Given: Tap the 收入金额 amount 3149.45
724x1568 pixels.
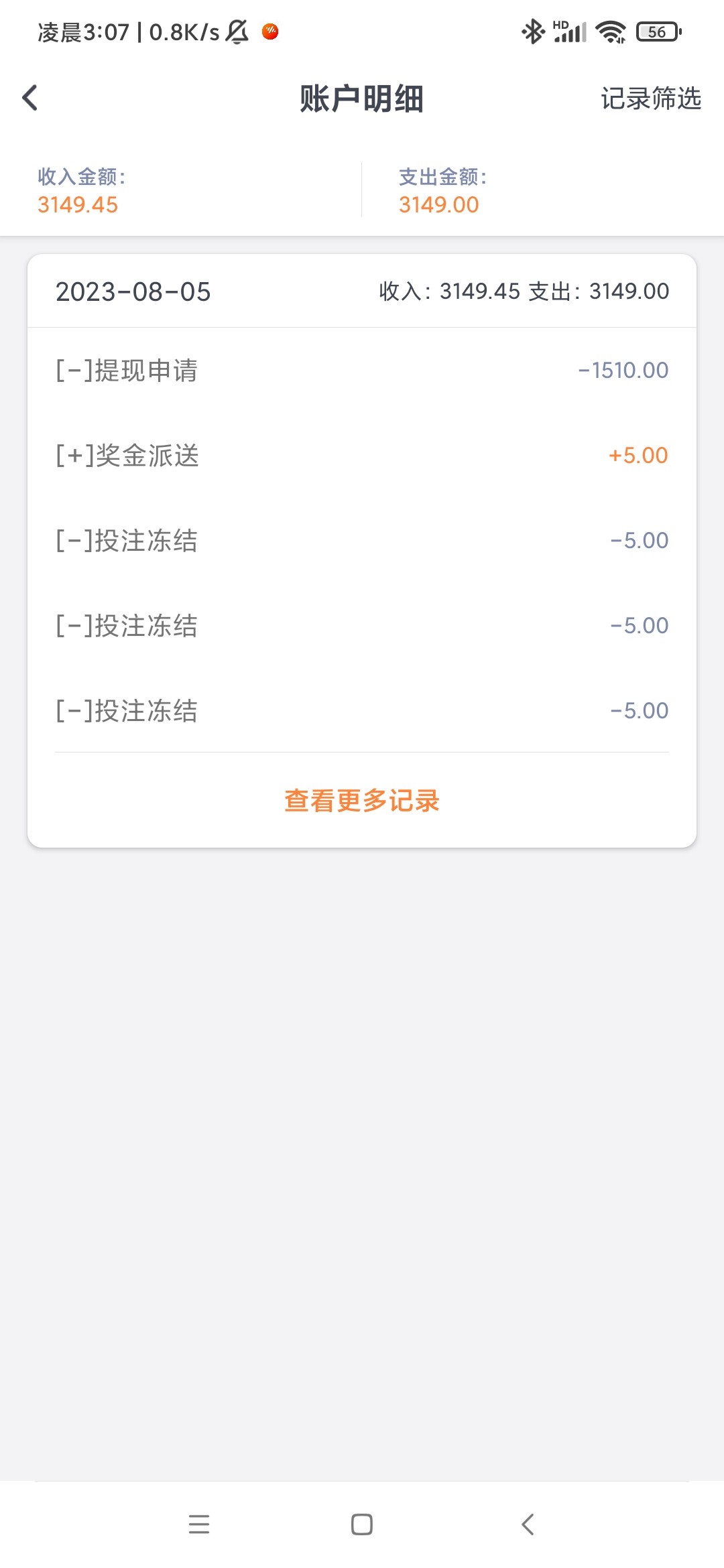Looking at the screenshot, I should point(78,205).
